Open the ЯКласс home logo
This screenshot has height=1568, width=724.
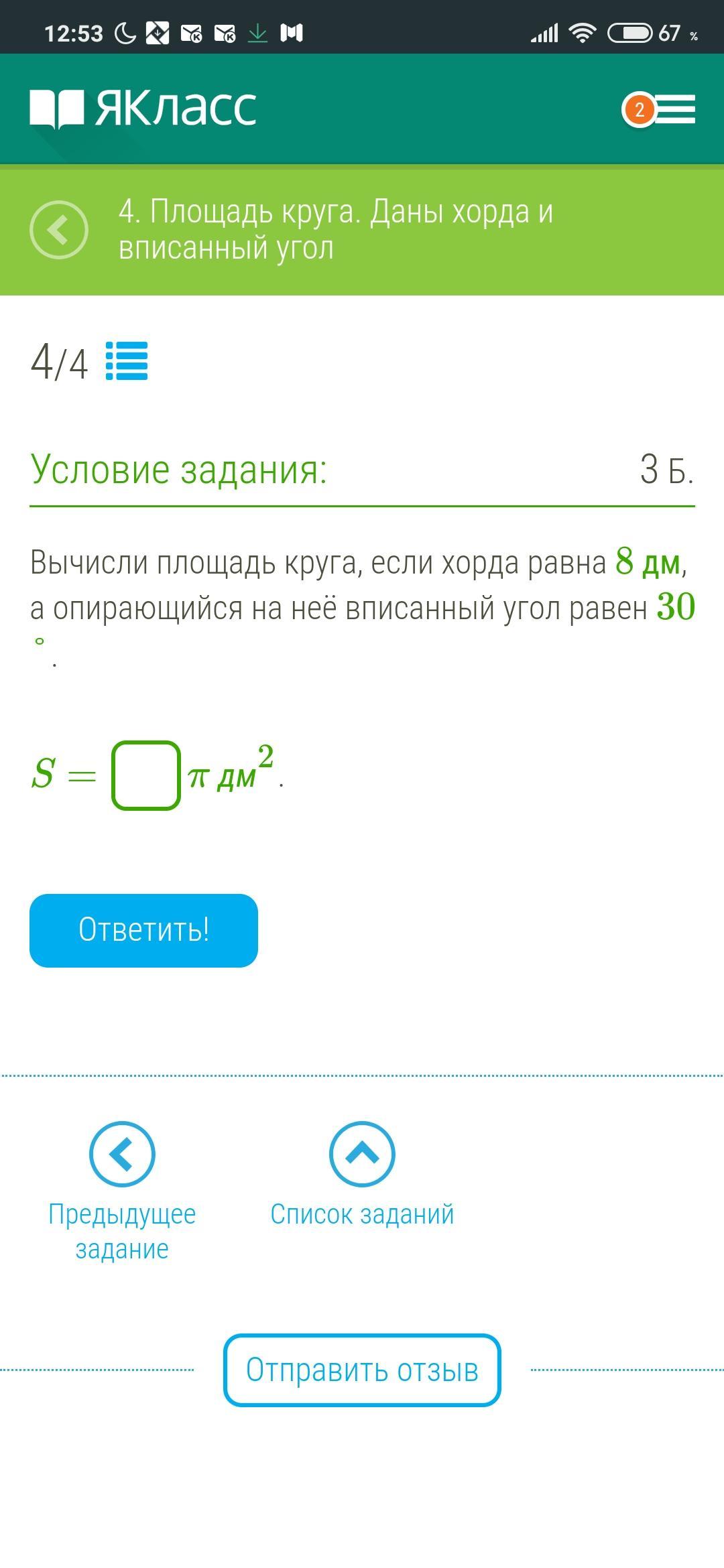click(143, 109)
